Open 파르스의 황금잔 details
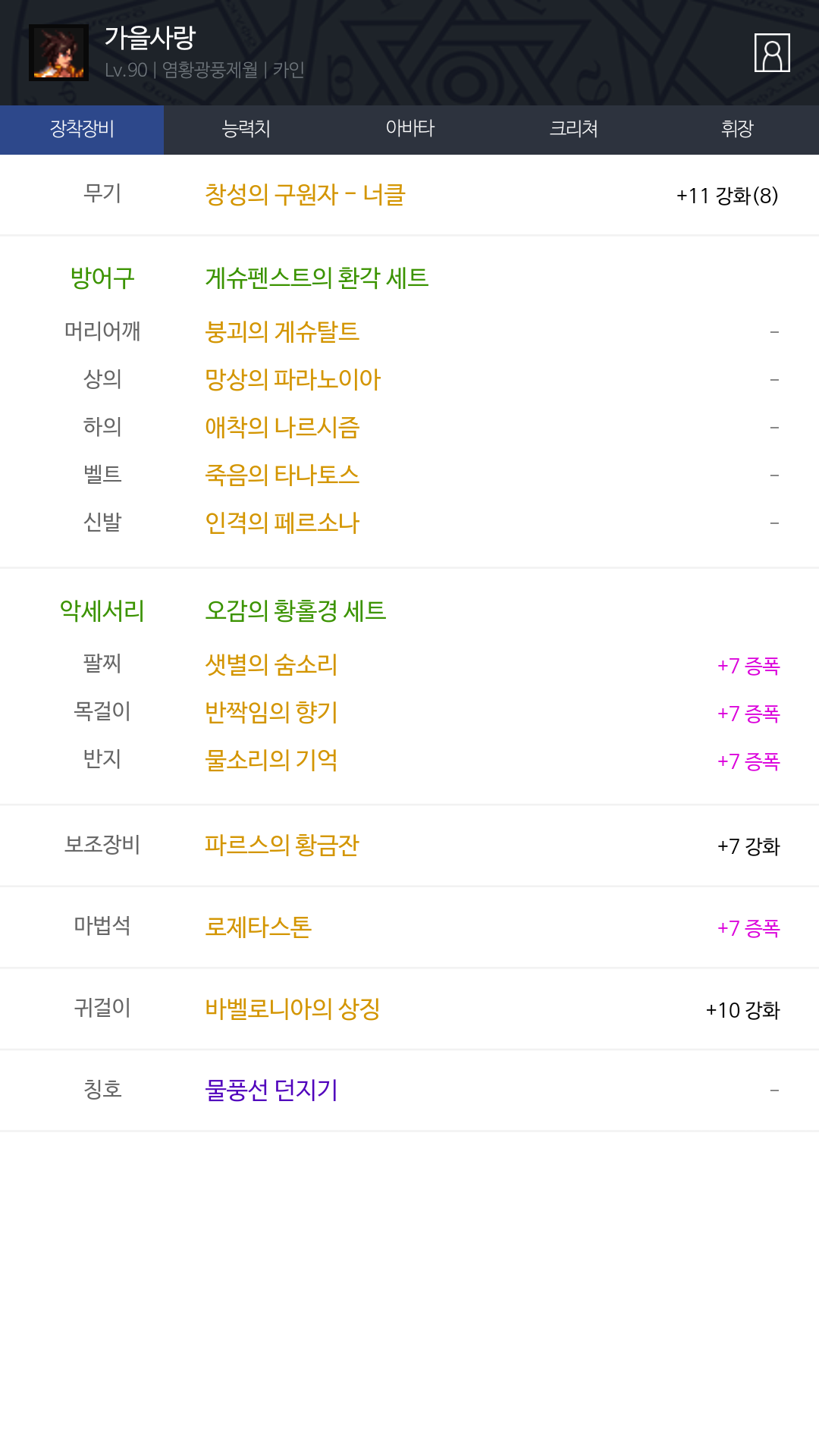The height and width of the screenshot is (1456, 819). [282, 845]
